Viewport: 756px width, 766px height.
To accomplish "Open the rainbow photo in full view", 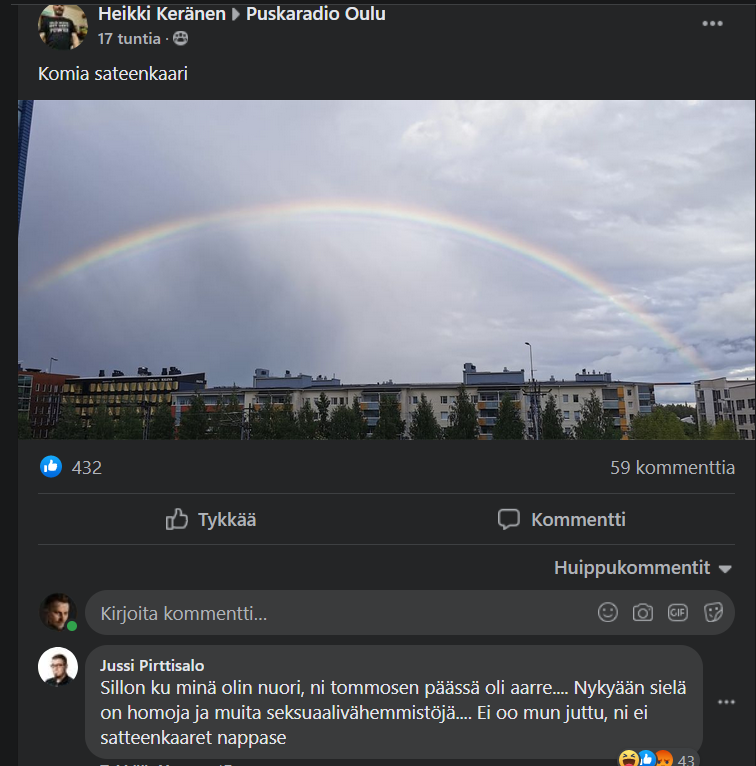I will (x=386, y=270).
